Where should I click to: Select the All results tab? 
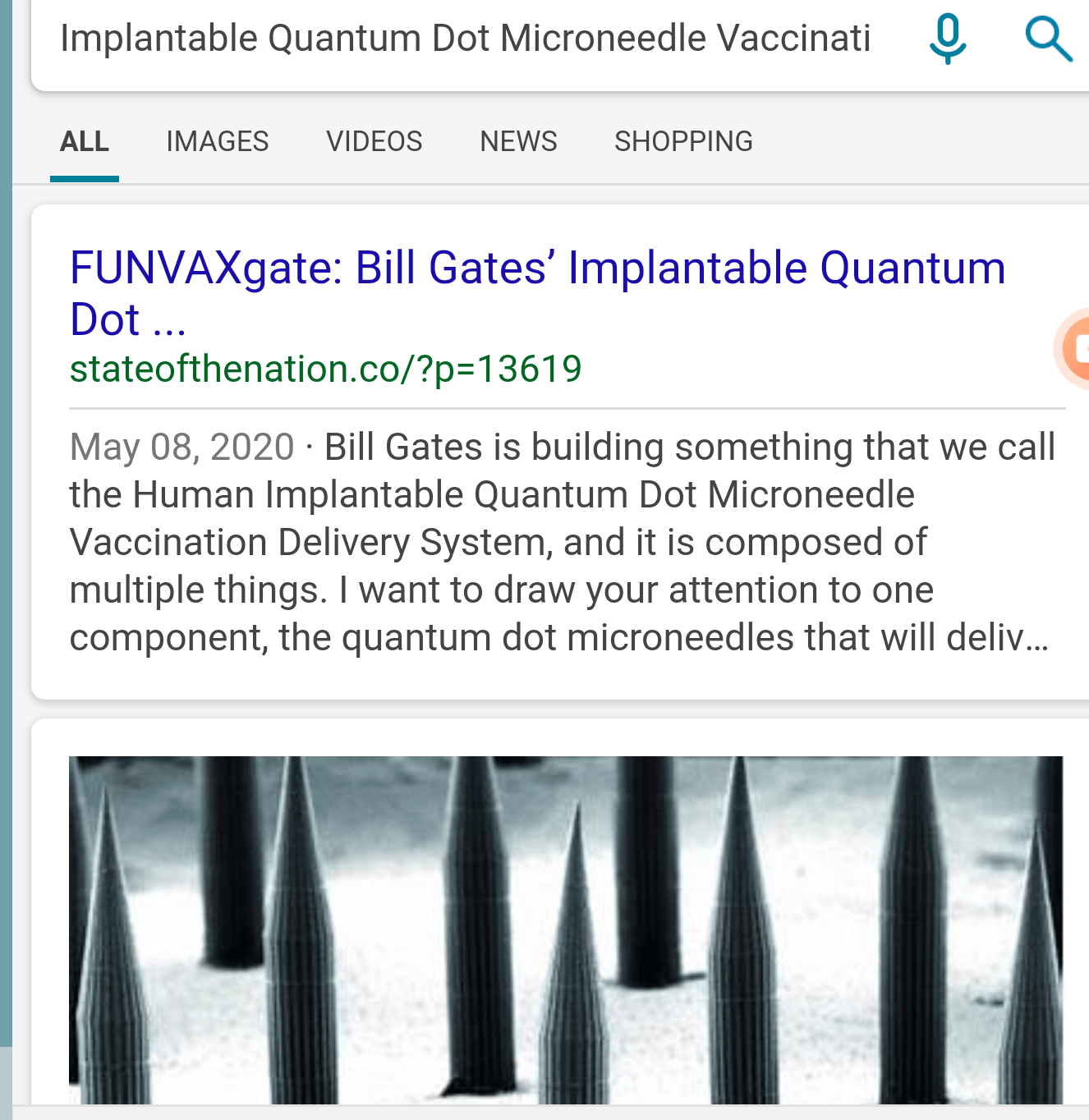point(85,142)
